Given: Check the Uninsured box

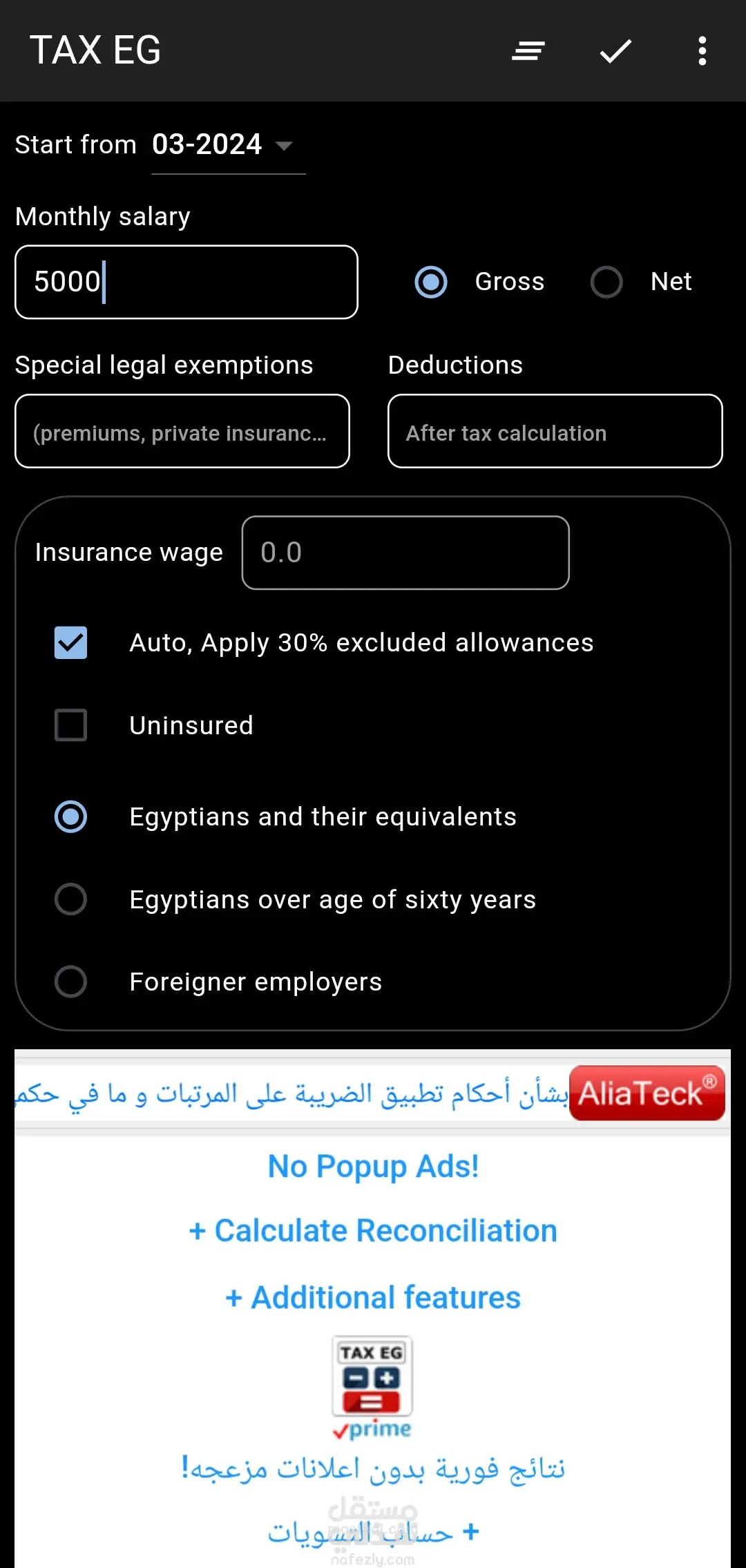Looking at the screenshot, I should [x=71, y=725].
